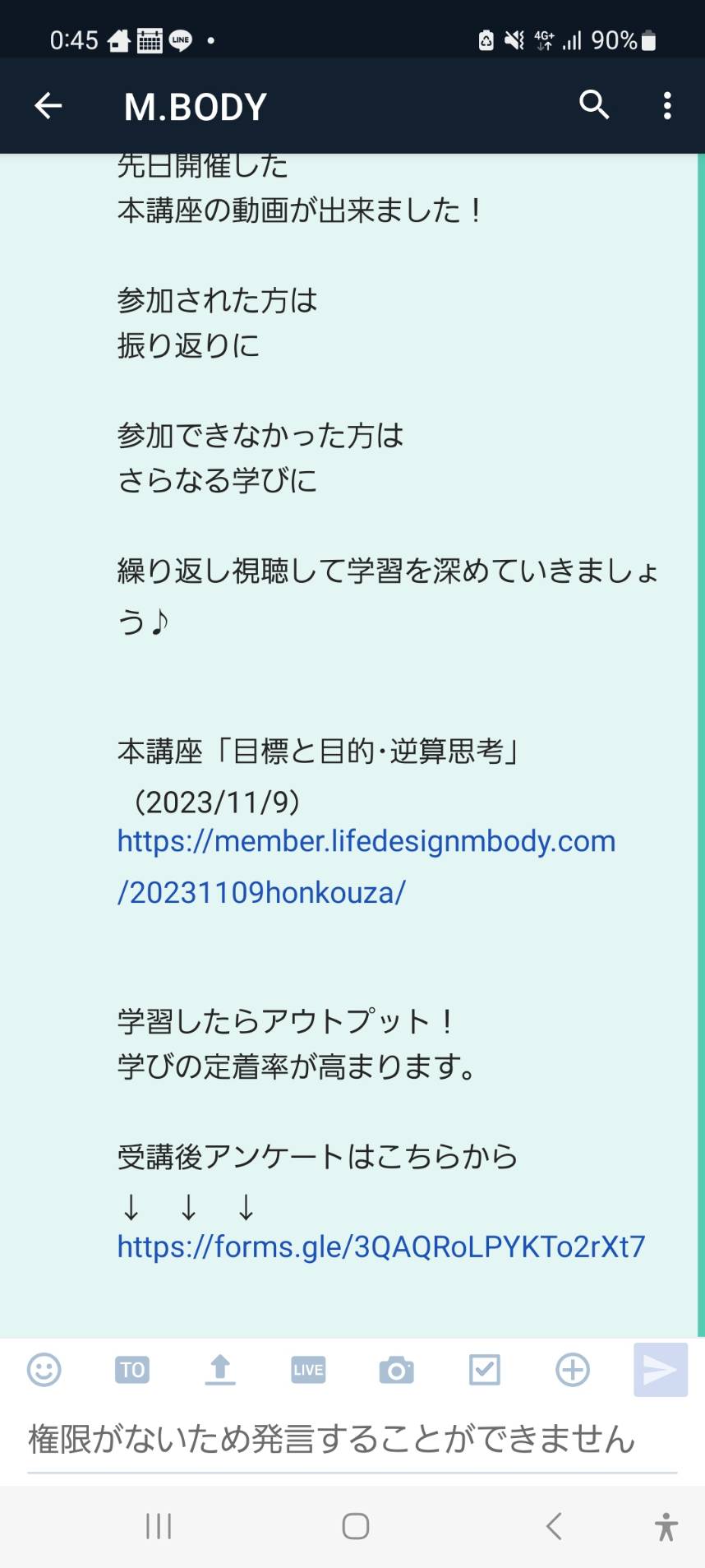
Task: Tap the file upload icon
Action: coord(220,1370)
